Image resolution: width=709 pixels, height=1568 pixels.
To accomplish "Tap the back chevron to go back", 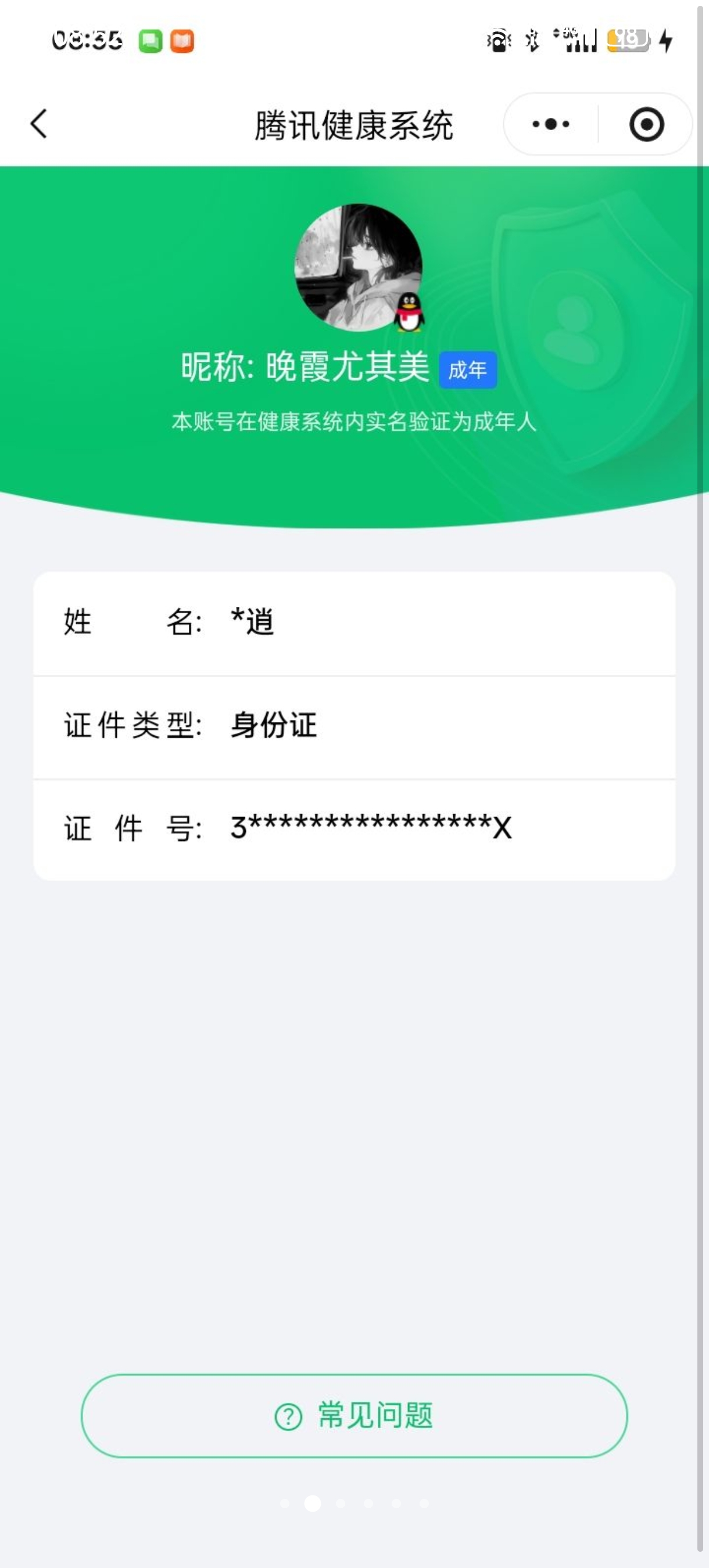I will 38,124.
